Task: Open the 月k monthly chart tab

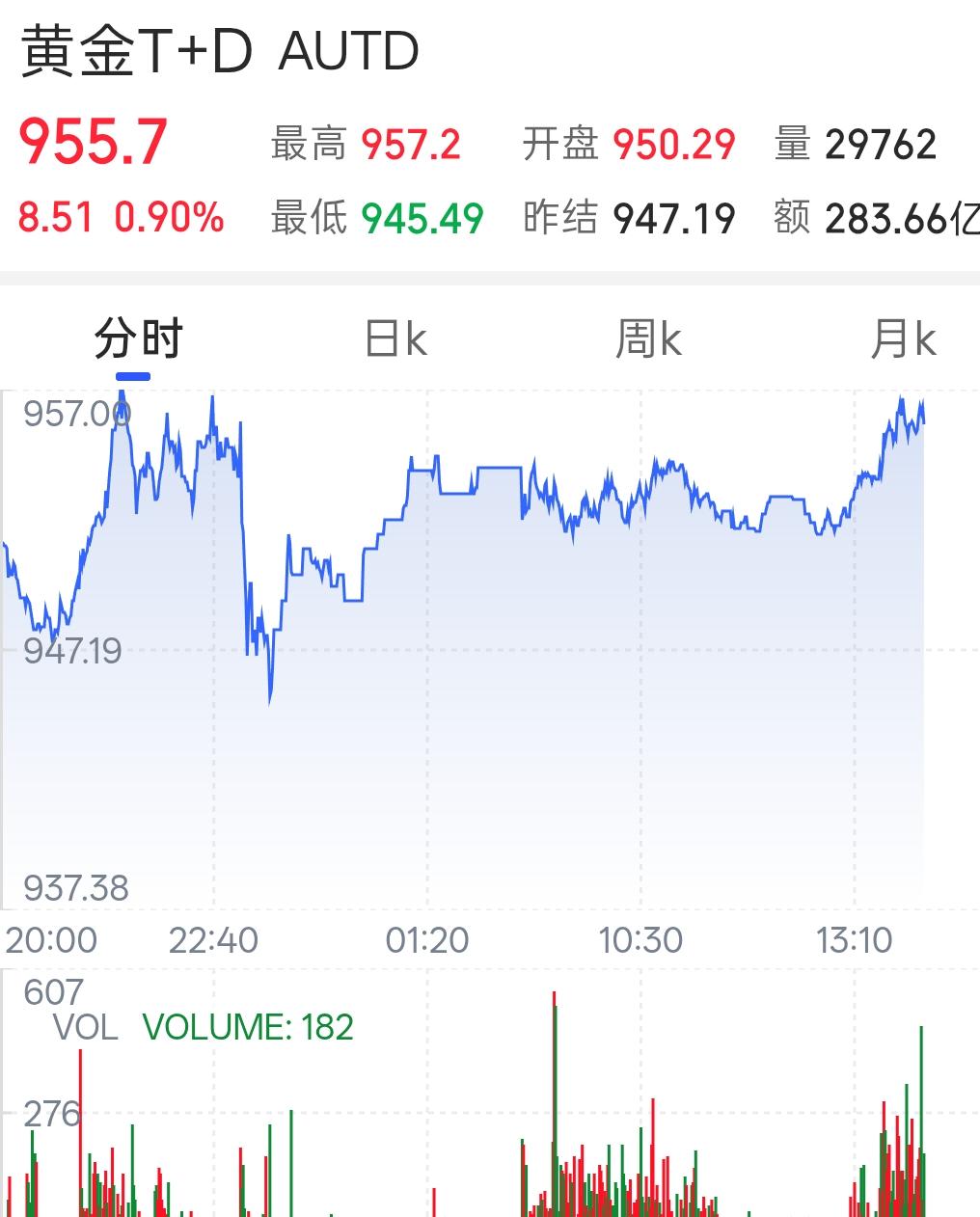Action: coord(903,338)
